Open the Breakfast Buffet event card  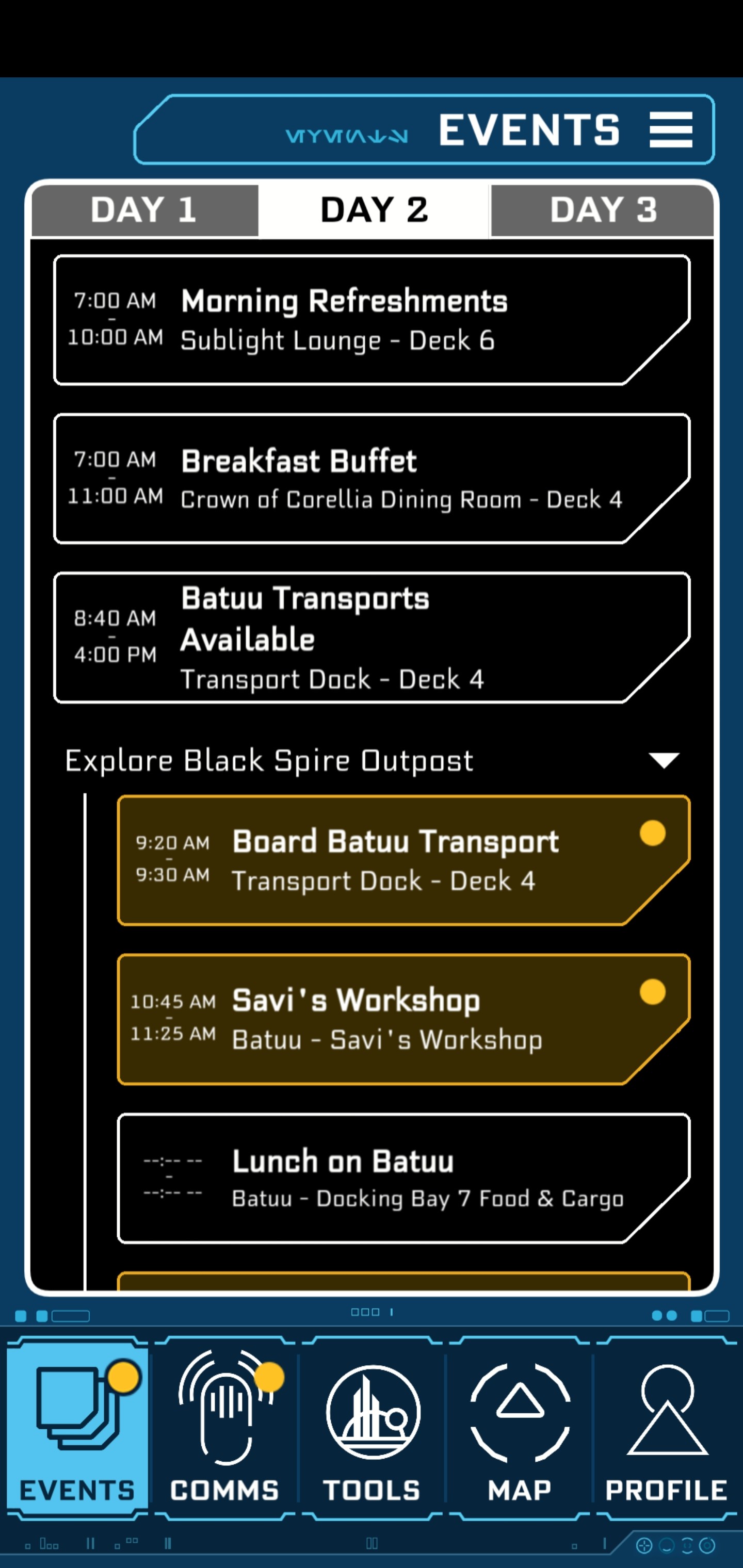372,479
